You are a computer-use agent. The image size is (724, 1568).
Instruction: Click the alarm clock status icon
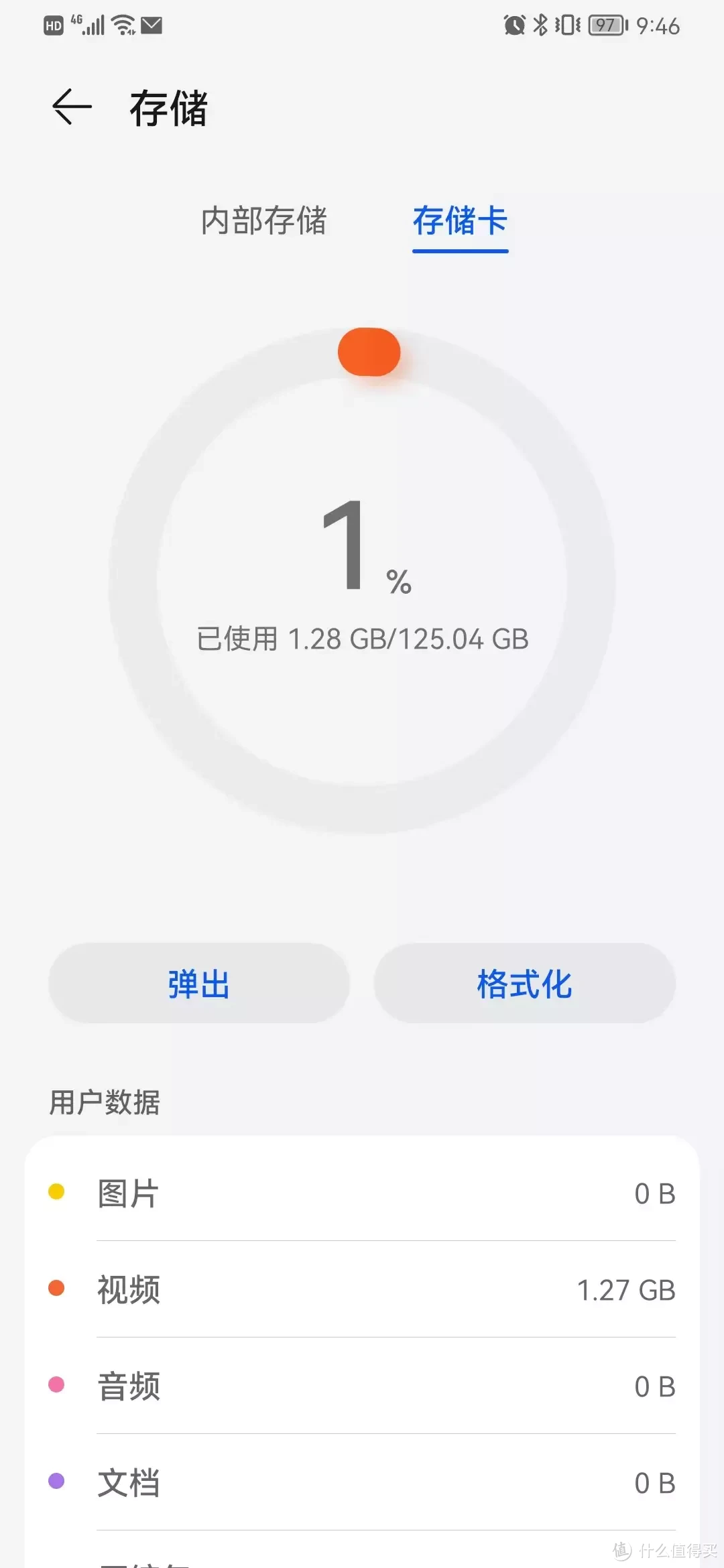coord(513,25)
